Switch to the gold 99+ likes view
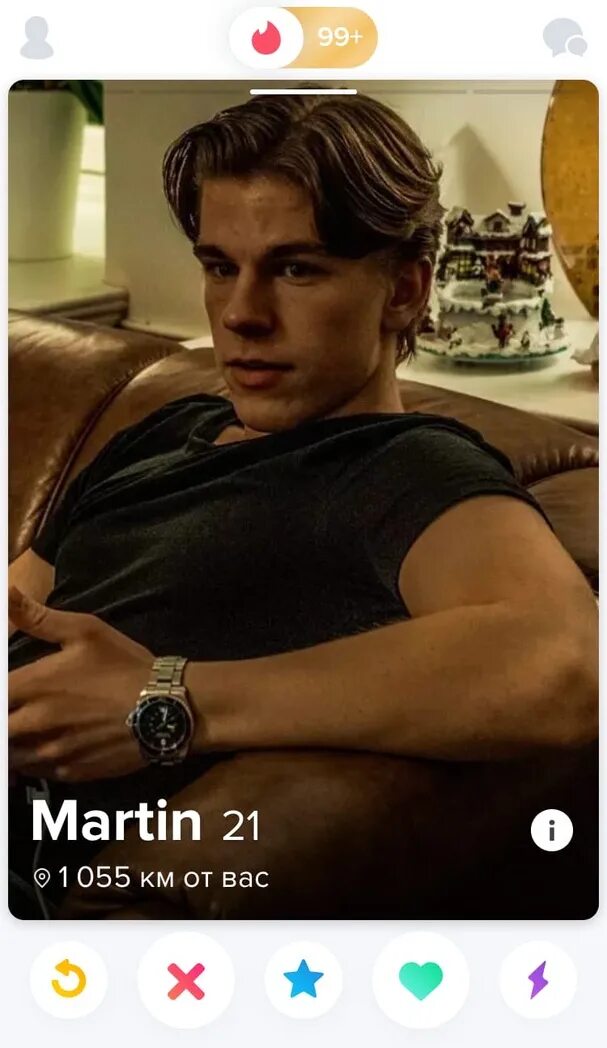607x1048 pixels. click(x=340, y=37)
